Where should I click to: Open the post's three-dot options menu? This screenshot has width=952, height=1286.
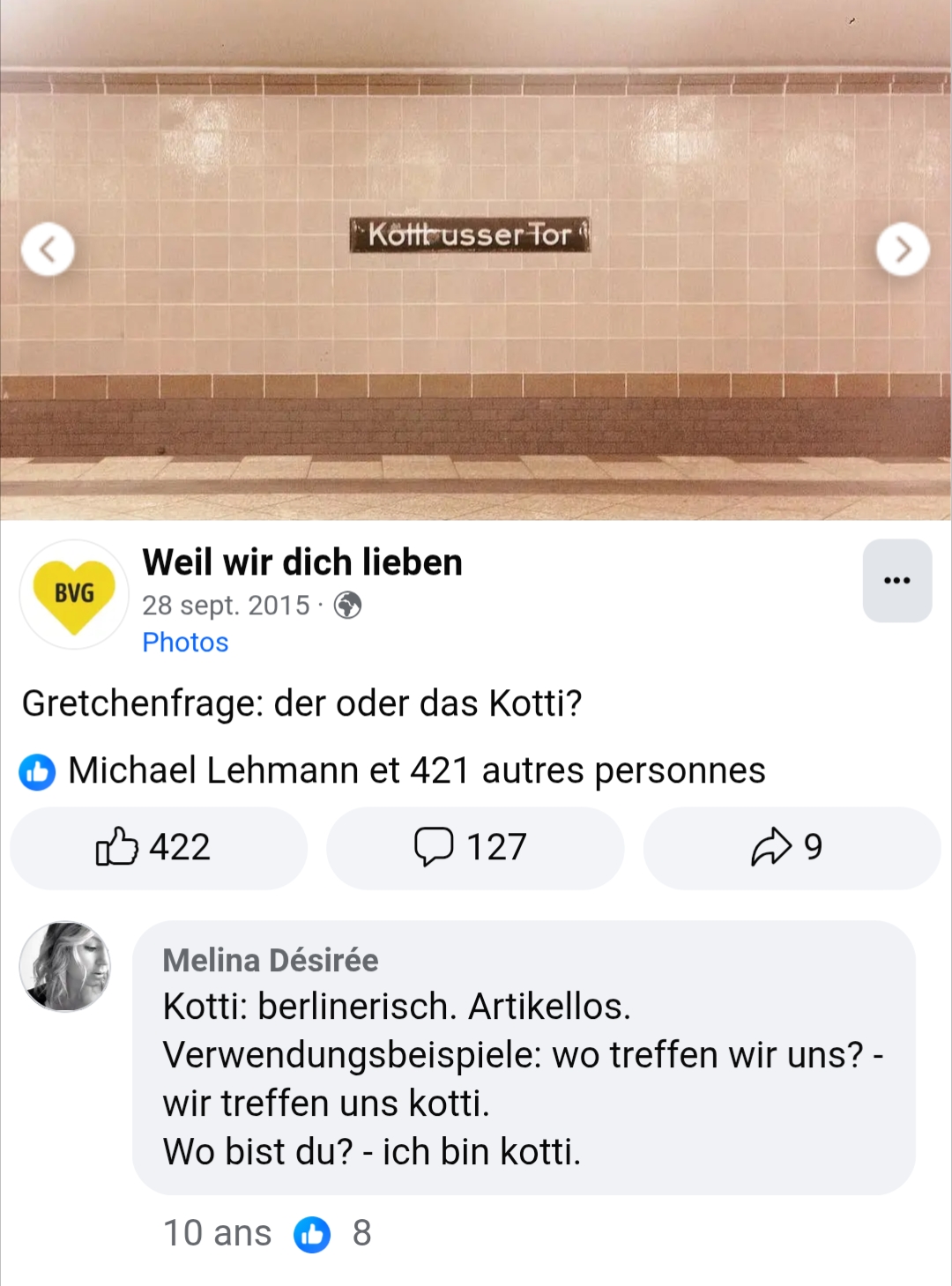(896, 581)
